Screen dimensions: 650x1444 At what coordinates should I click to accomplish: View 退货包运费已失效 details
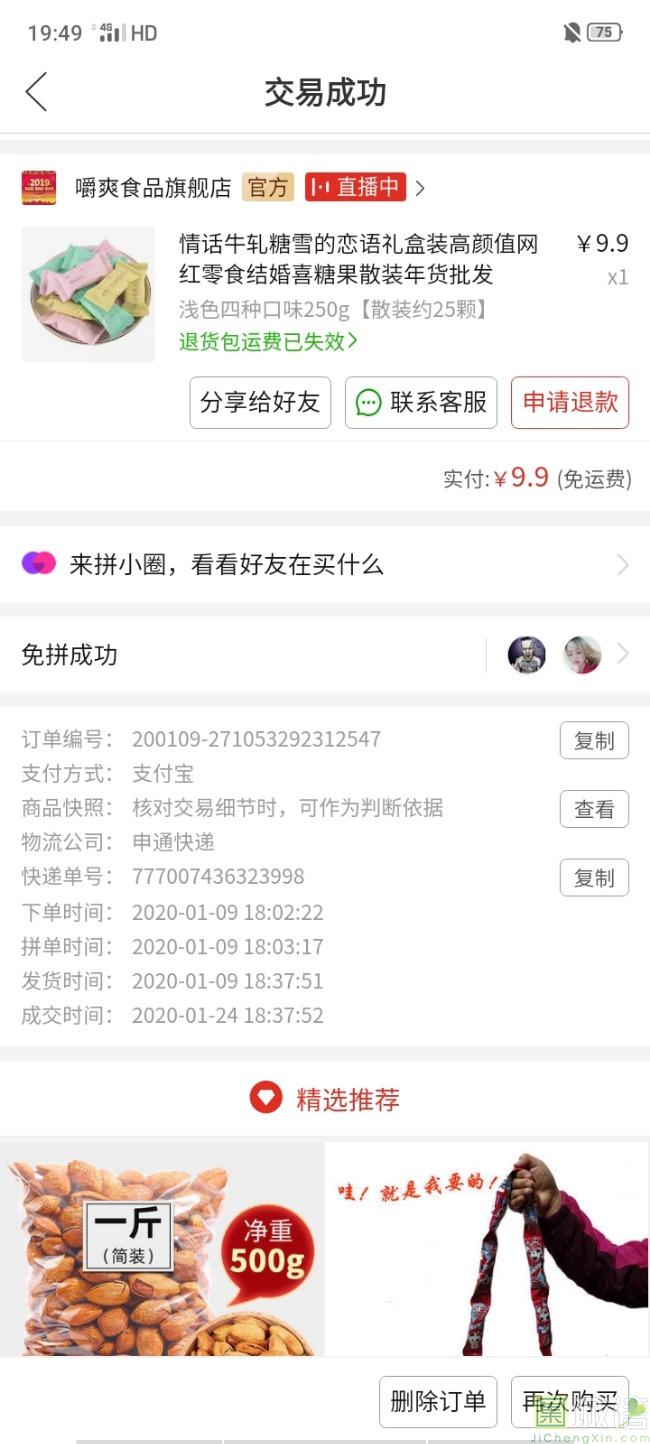(x=268, y=341)
